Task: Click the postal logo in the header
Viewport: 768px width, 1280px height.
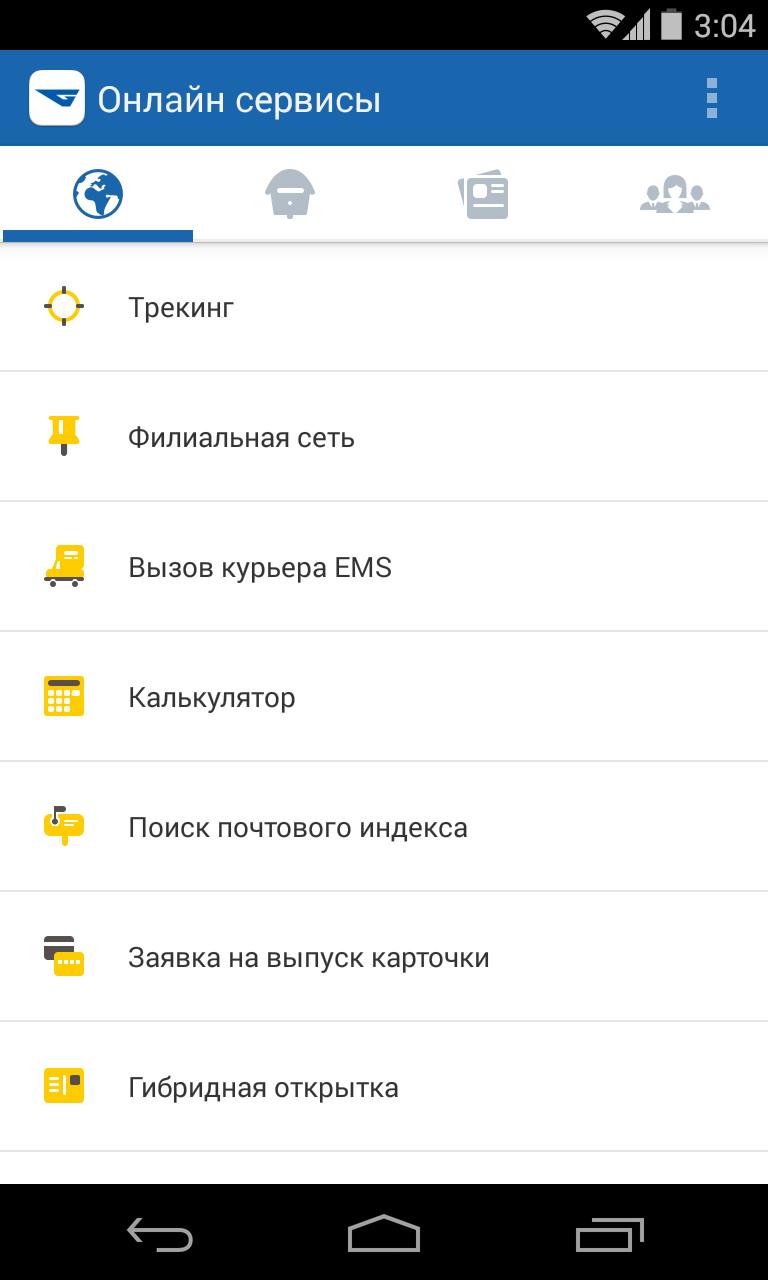Action: pyautogui.click(x=57, y=97)
